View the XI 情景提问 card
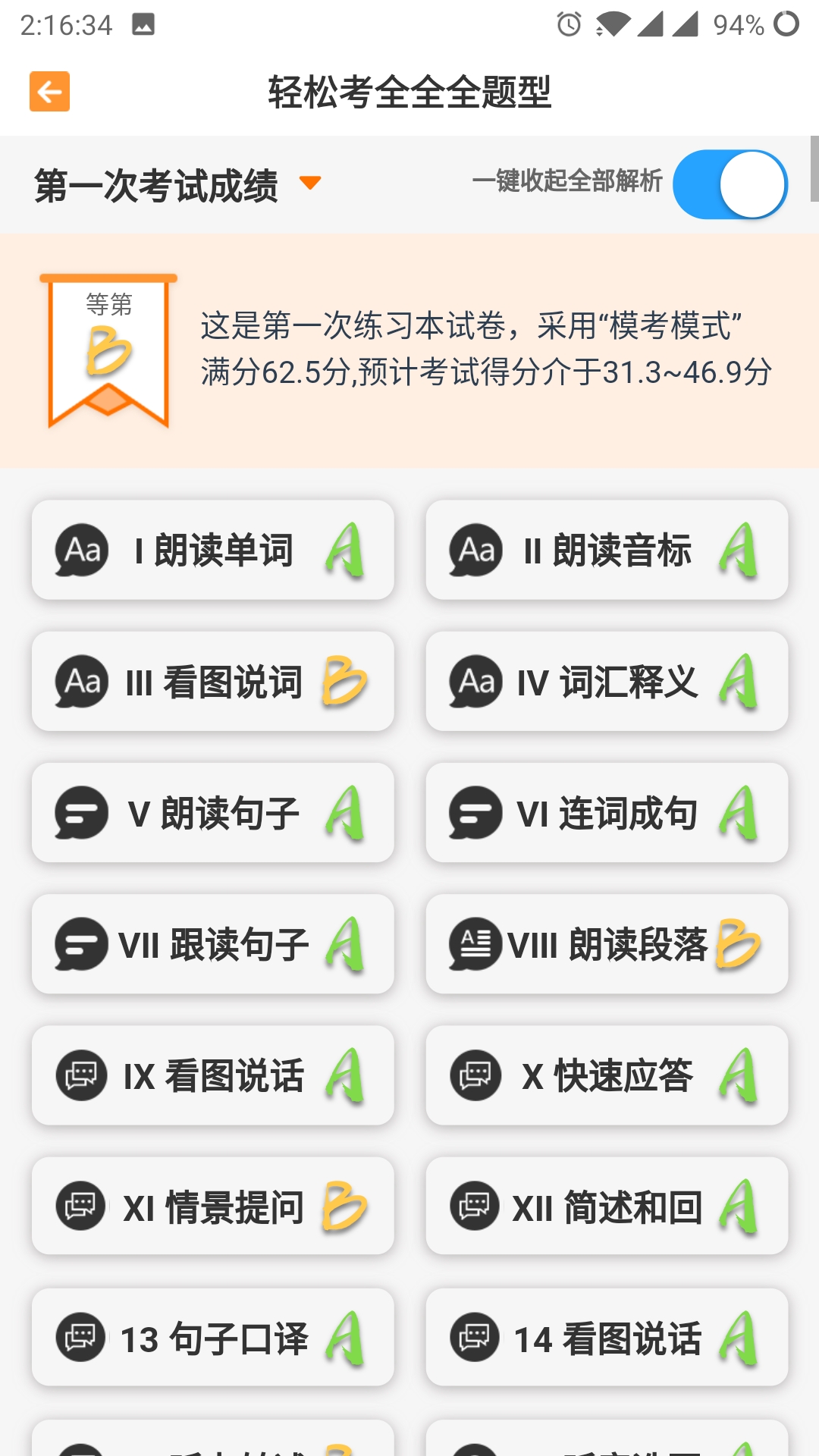 [x=213, y=1206]
